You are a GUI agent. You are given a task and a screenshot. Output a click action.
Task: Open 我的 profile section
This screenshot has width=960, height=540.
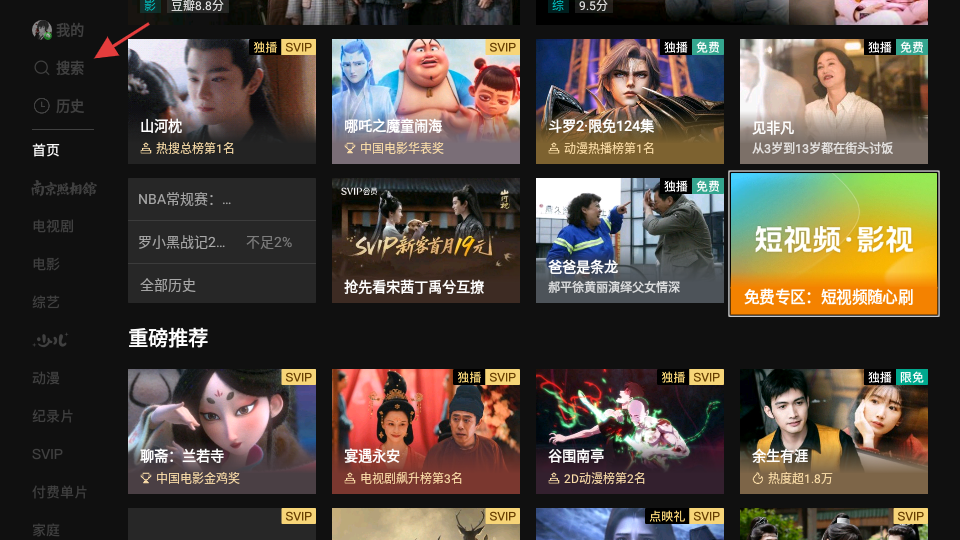[58, 30]
